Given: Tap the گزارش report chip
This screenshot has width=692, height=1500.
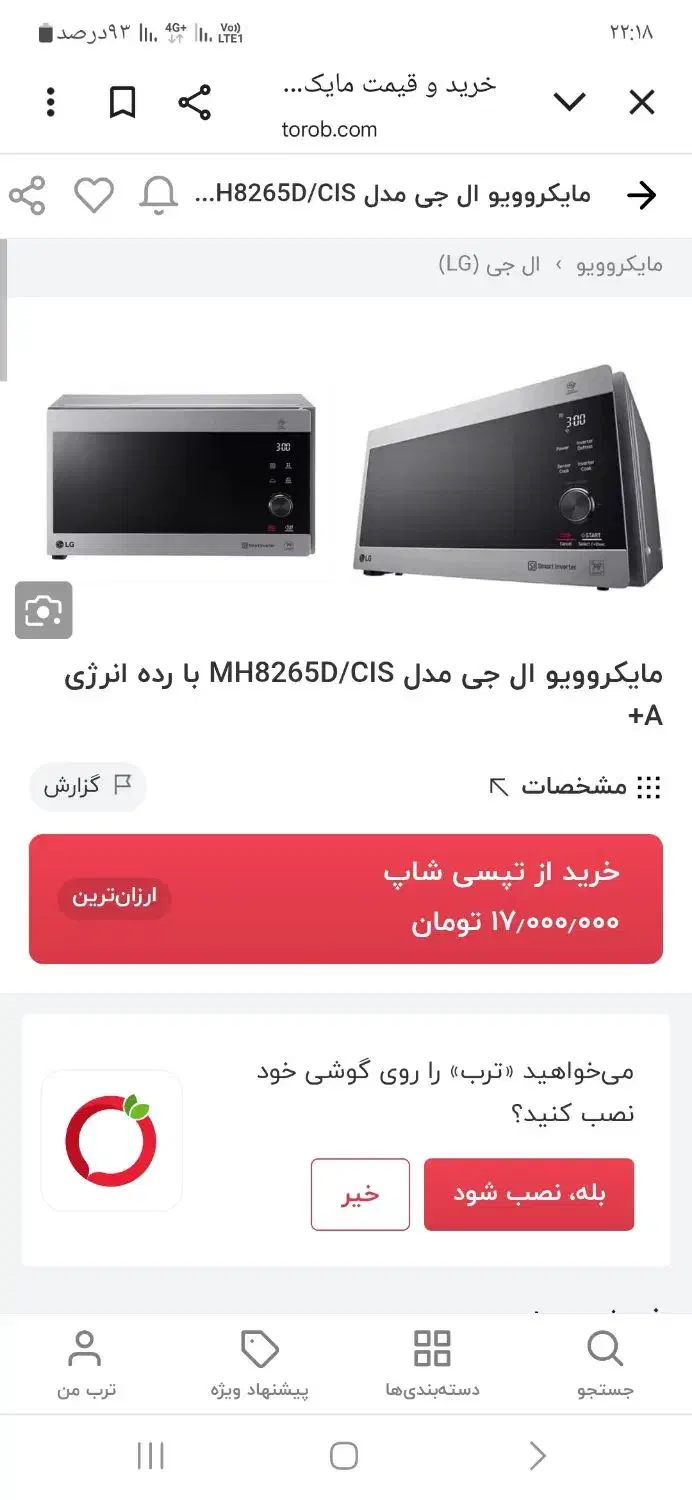Looking at the screenshot, I should point(88,786).
